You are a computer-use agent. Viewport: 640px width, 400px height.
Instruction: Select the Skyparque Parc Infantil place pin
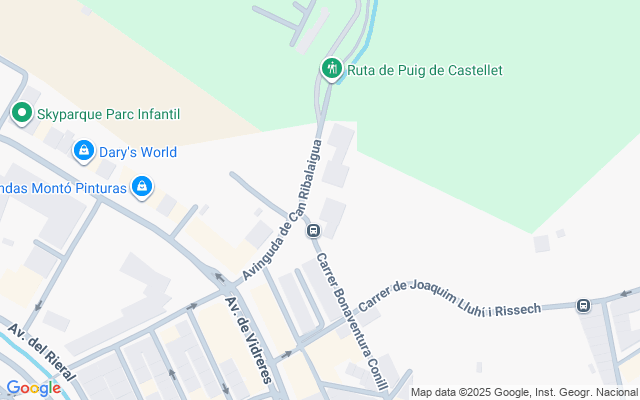tap(21, 115)
